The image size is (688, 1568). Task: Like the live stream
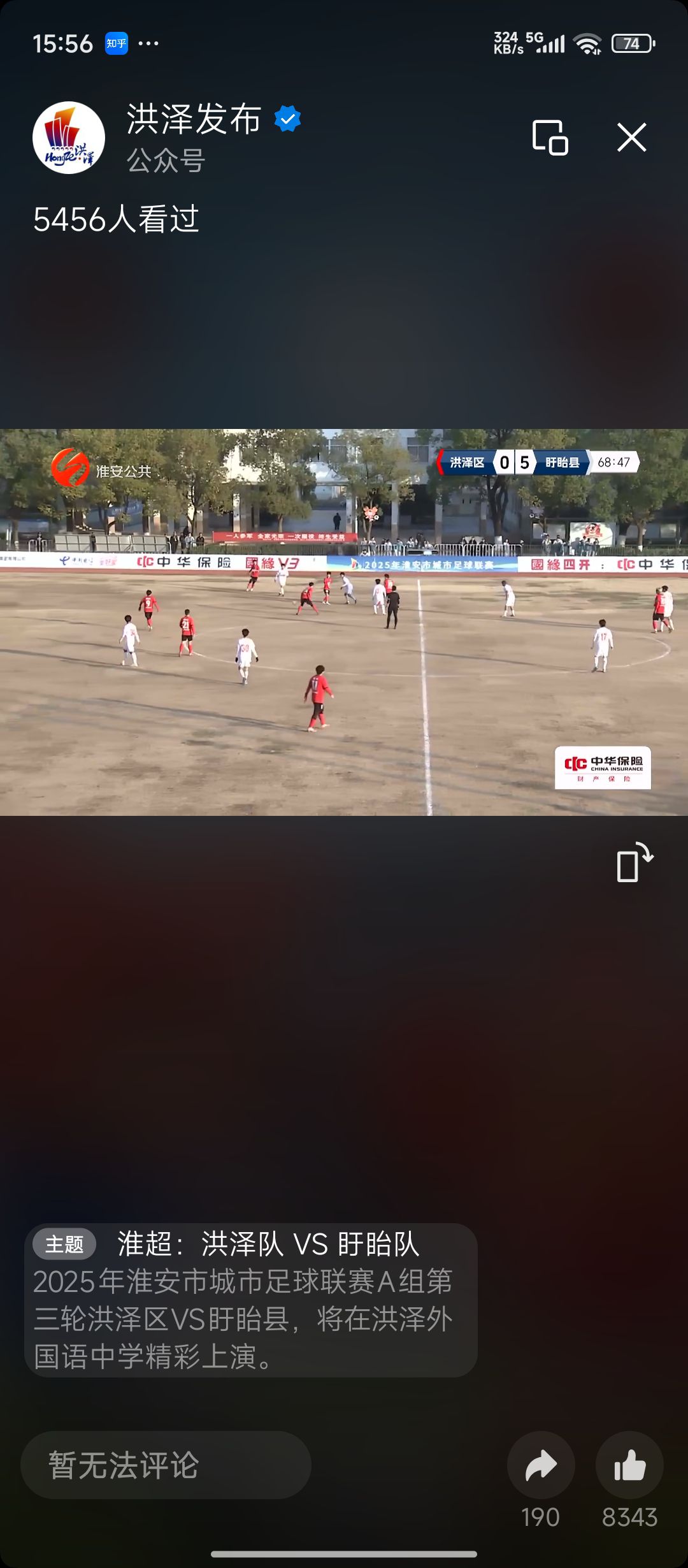pyautogui.click(x=629, y=1464)
